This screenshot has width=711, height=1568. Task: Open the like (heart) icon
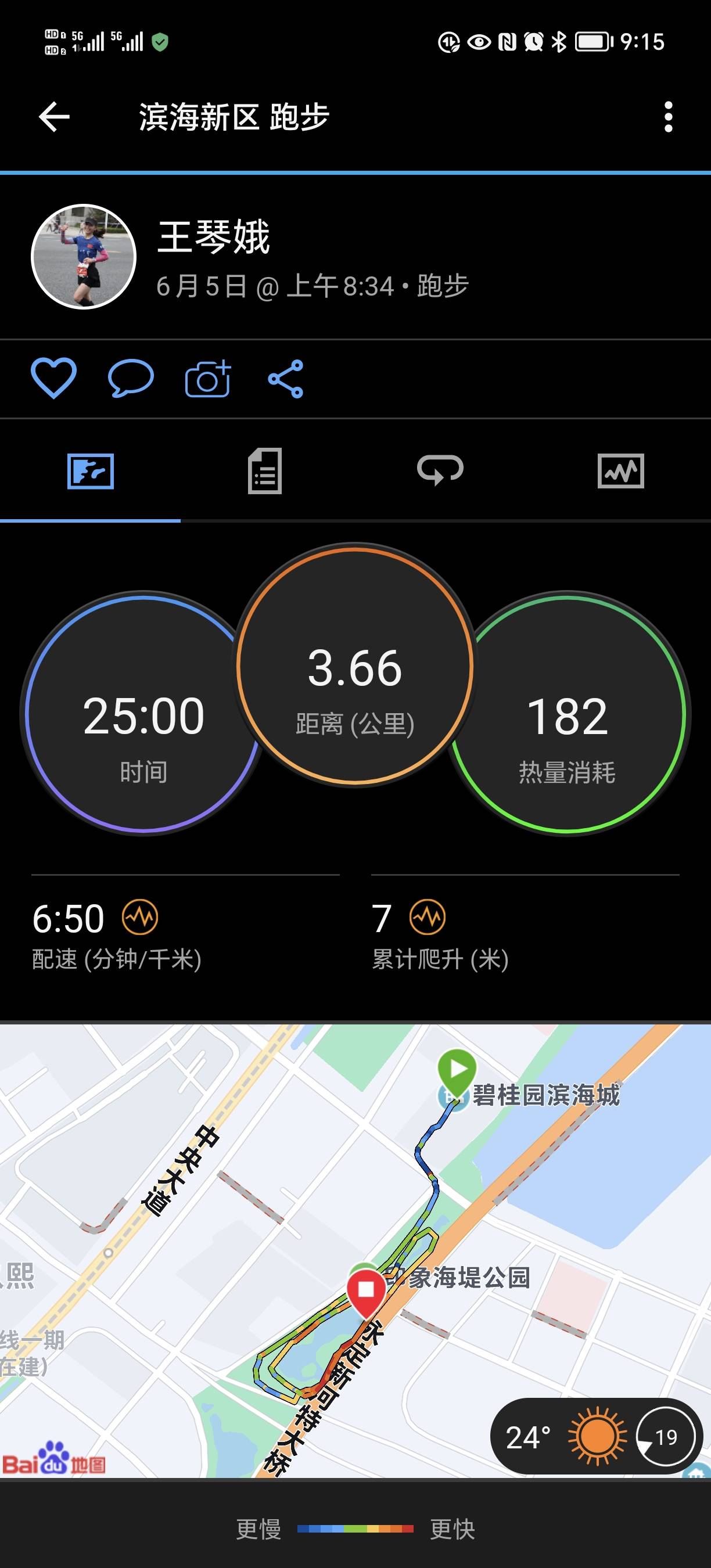[x=53, y=379]
